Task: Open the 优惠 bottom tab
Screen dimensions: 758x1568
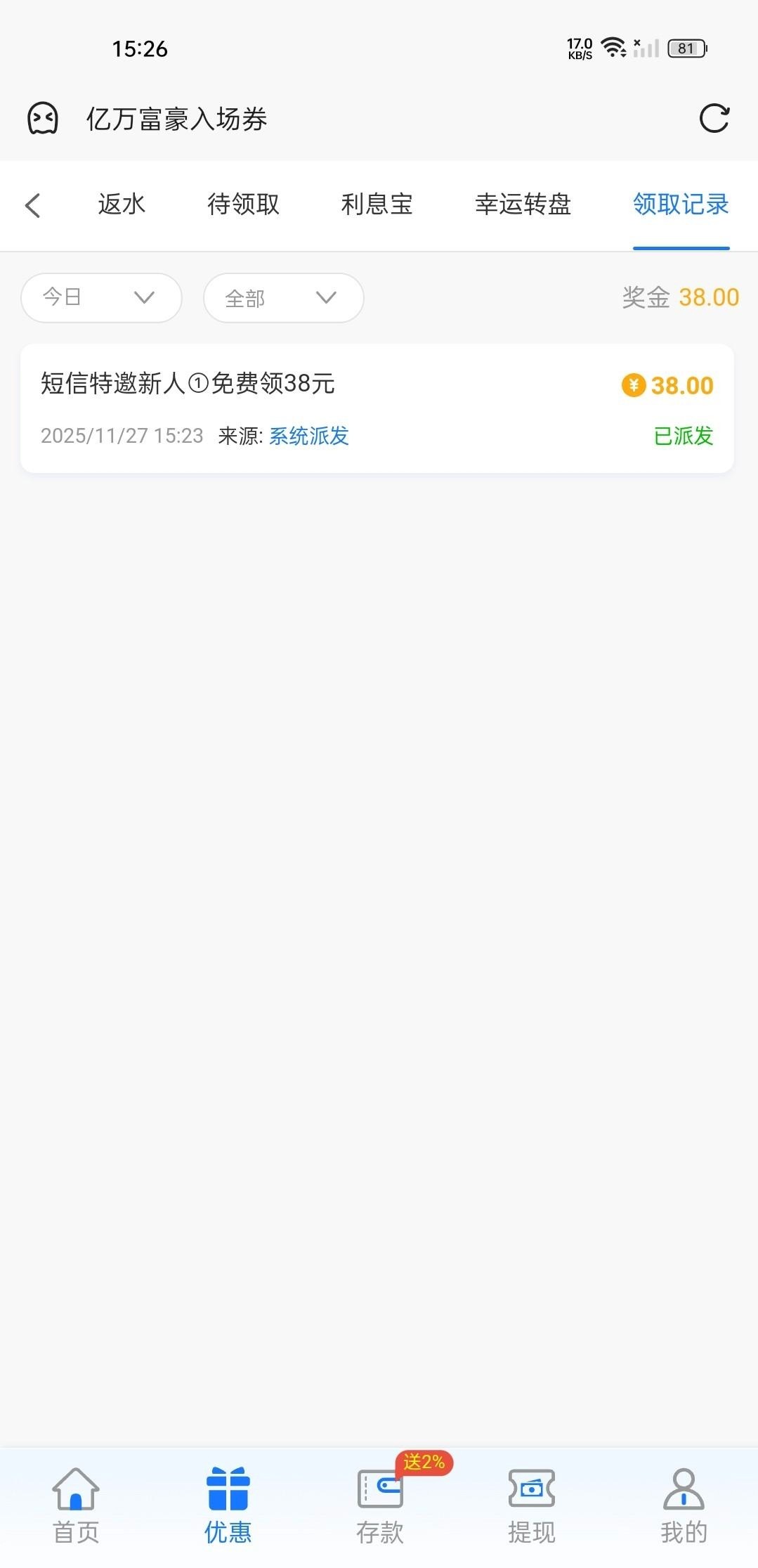Action: pos(228,1505)
